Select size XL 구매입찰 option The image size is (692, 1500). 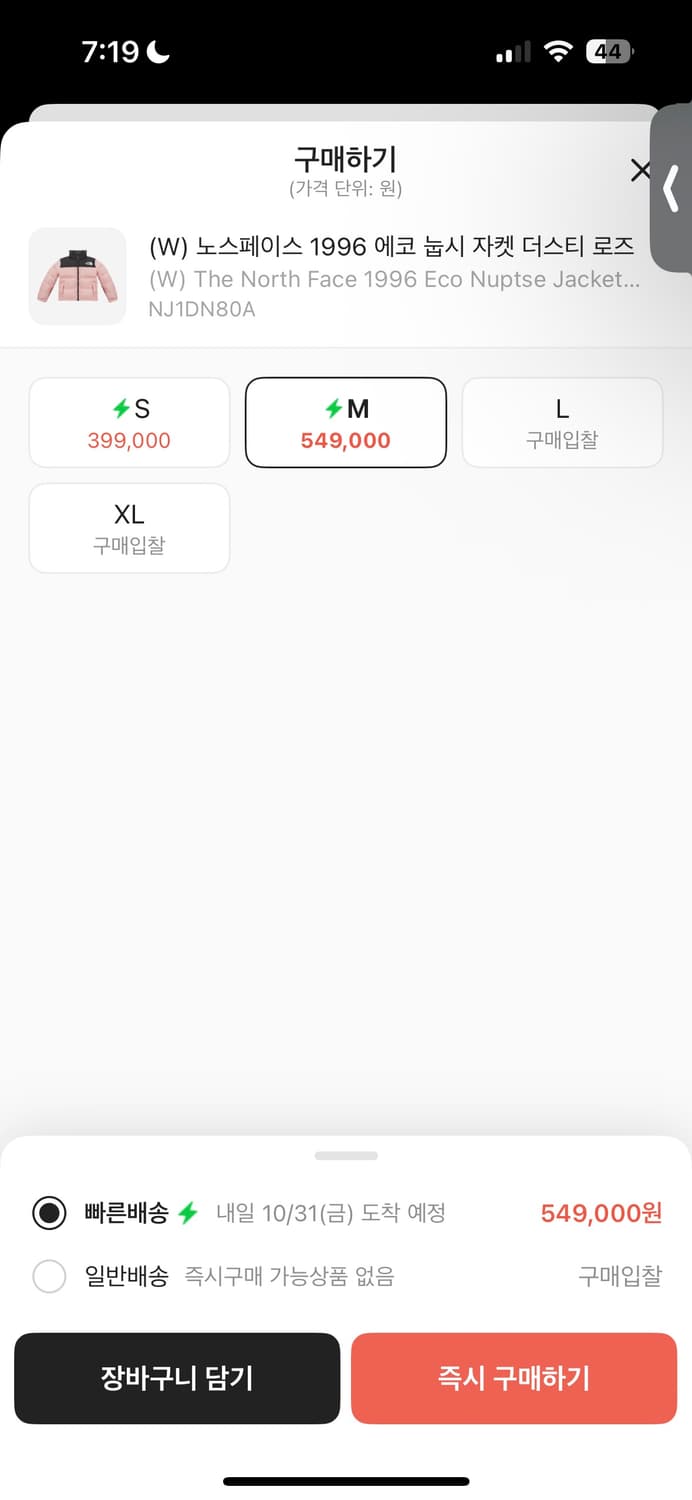coord(129,528)
